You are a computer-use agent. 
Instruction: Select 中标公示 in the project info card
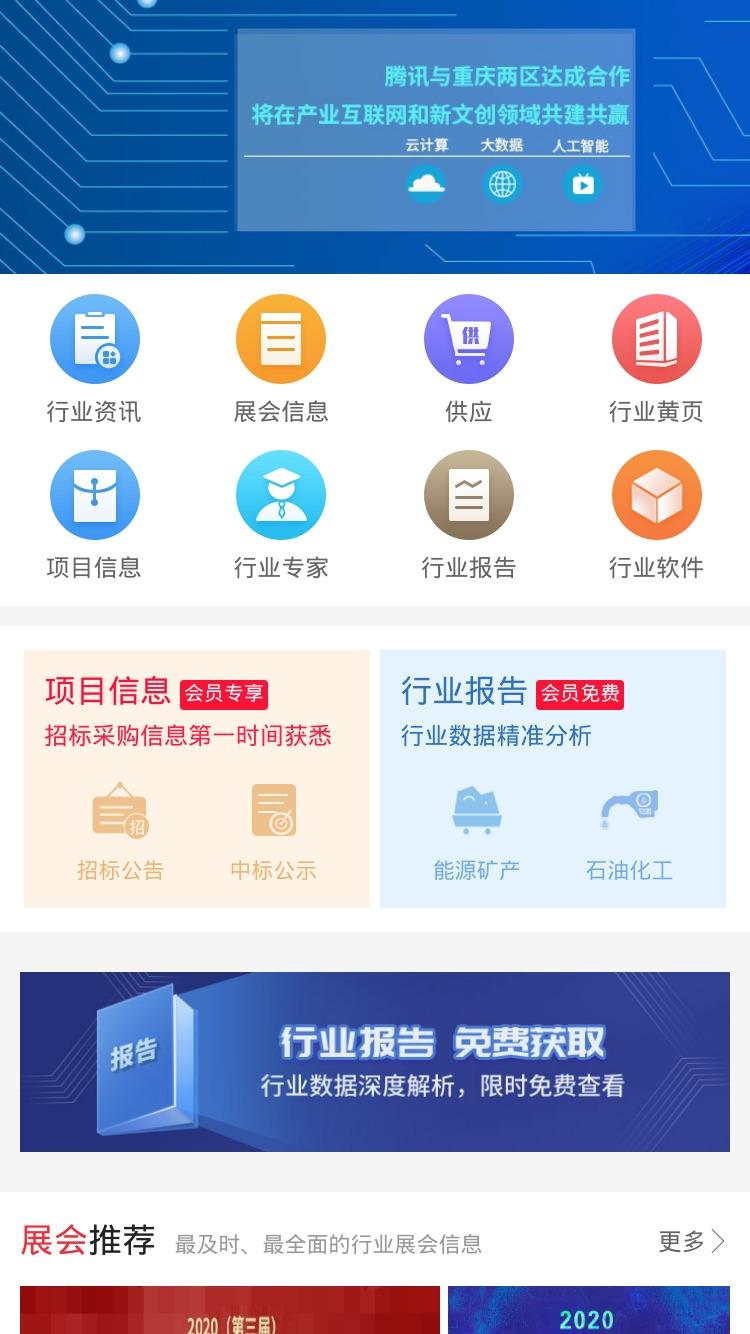(273, 833)
